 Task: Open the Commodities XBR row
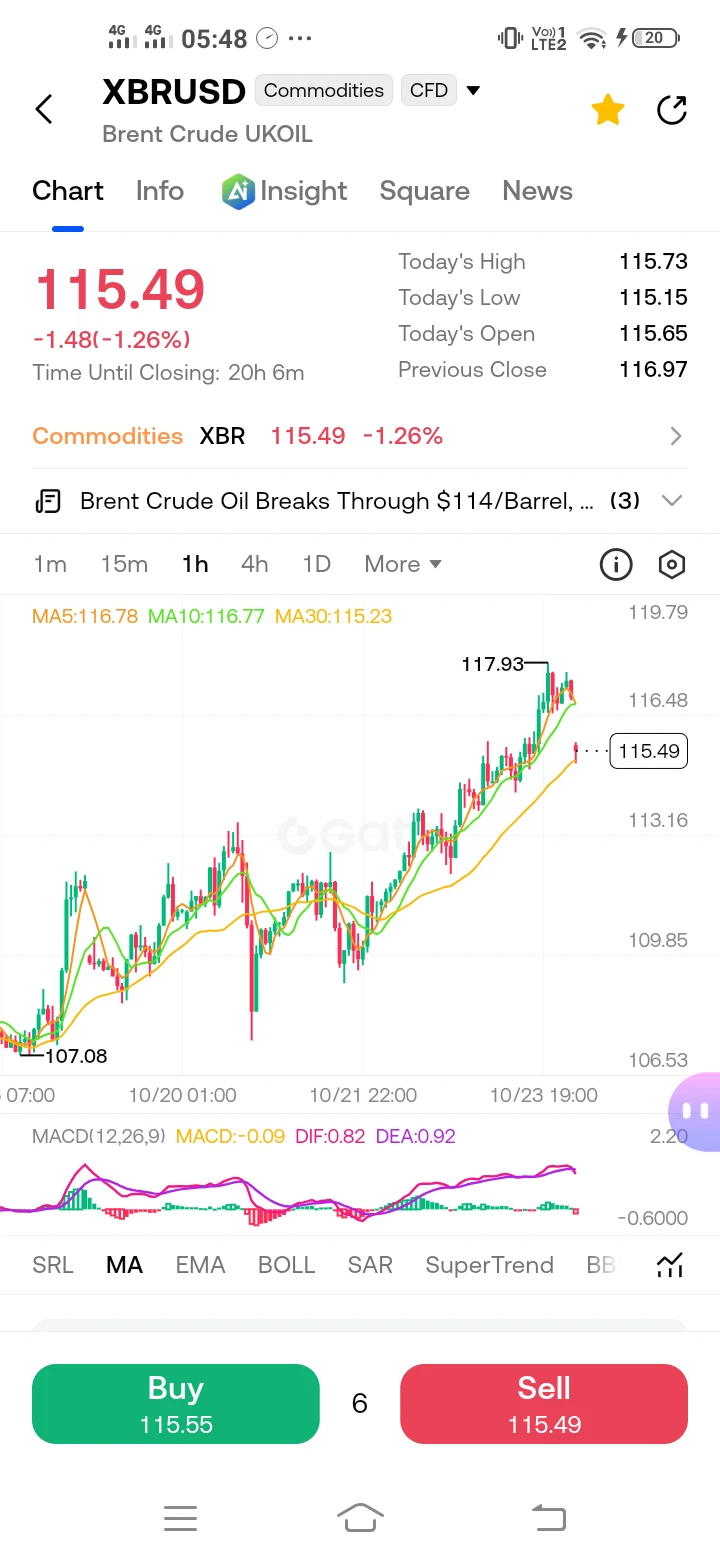click(360, 436)
